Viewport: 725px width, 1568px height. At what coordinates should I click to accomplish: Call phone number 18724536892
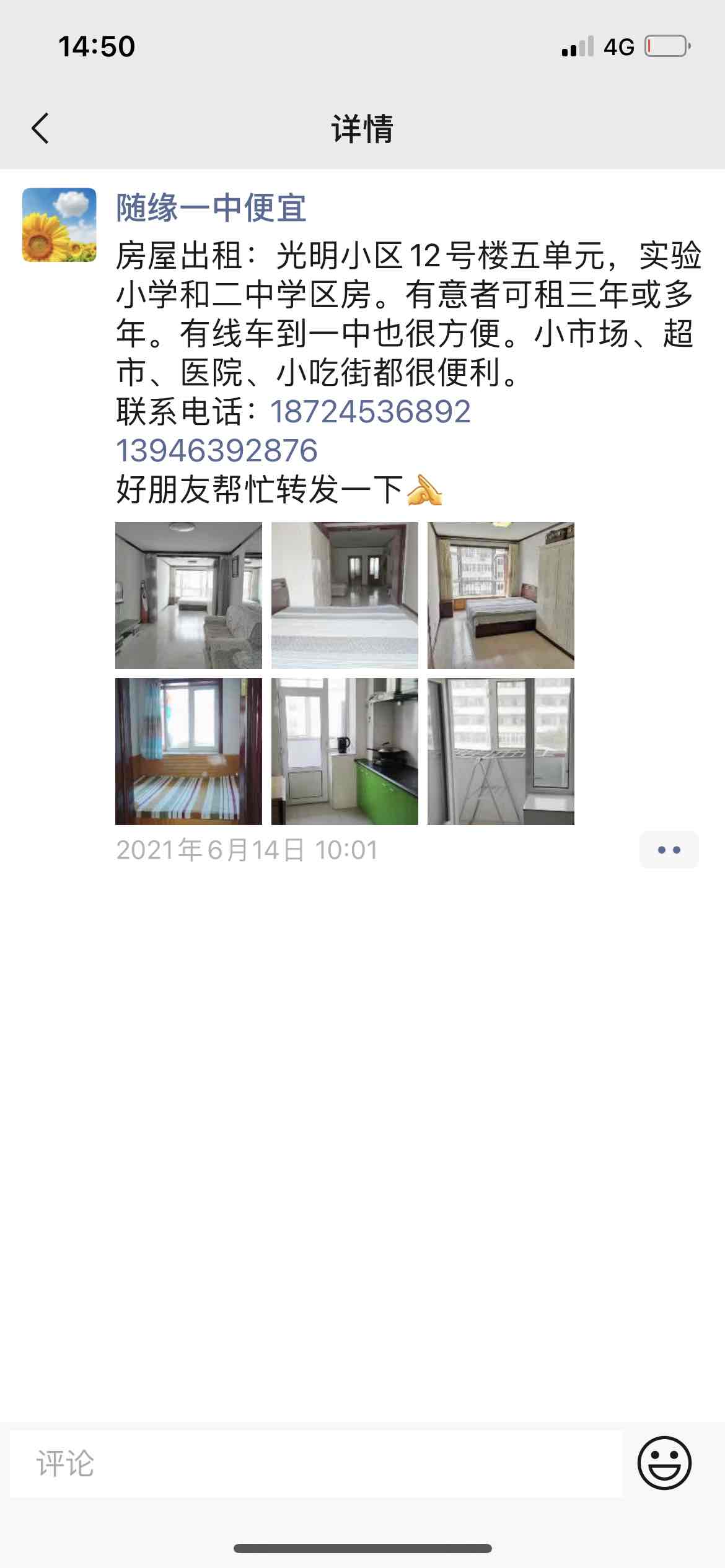[371, 412]
